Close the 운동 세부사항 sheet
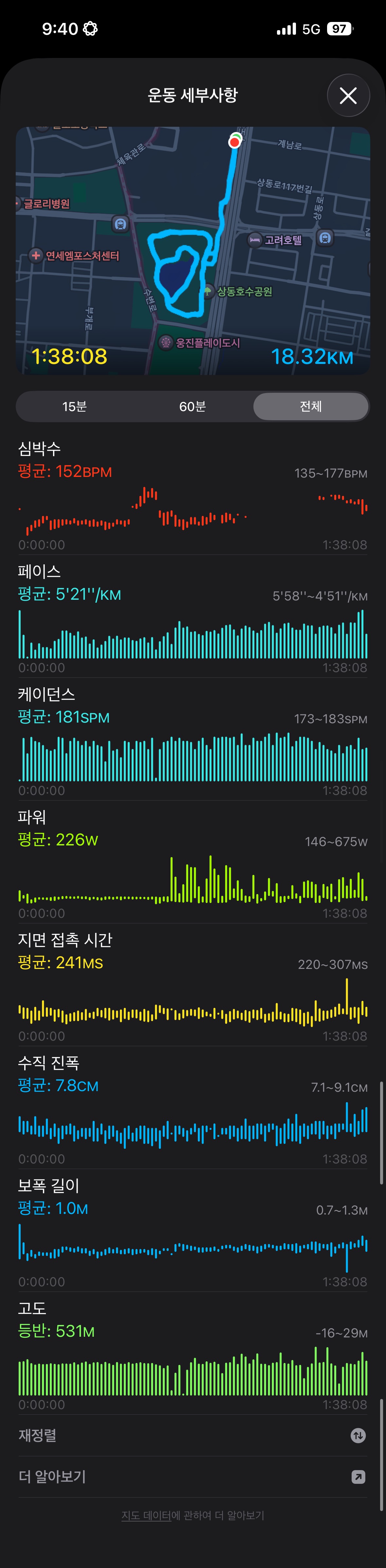386x1568 pixels. 348,96
